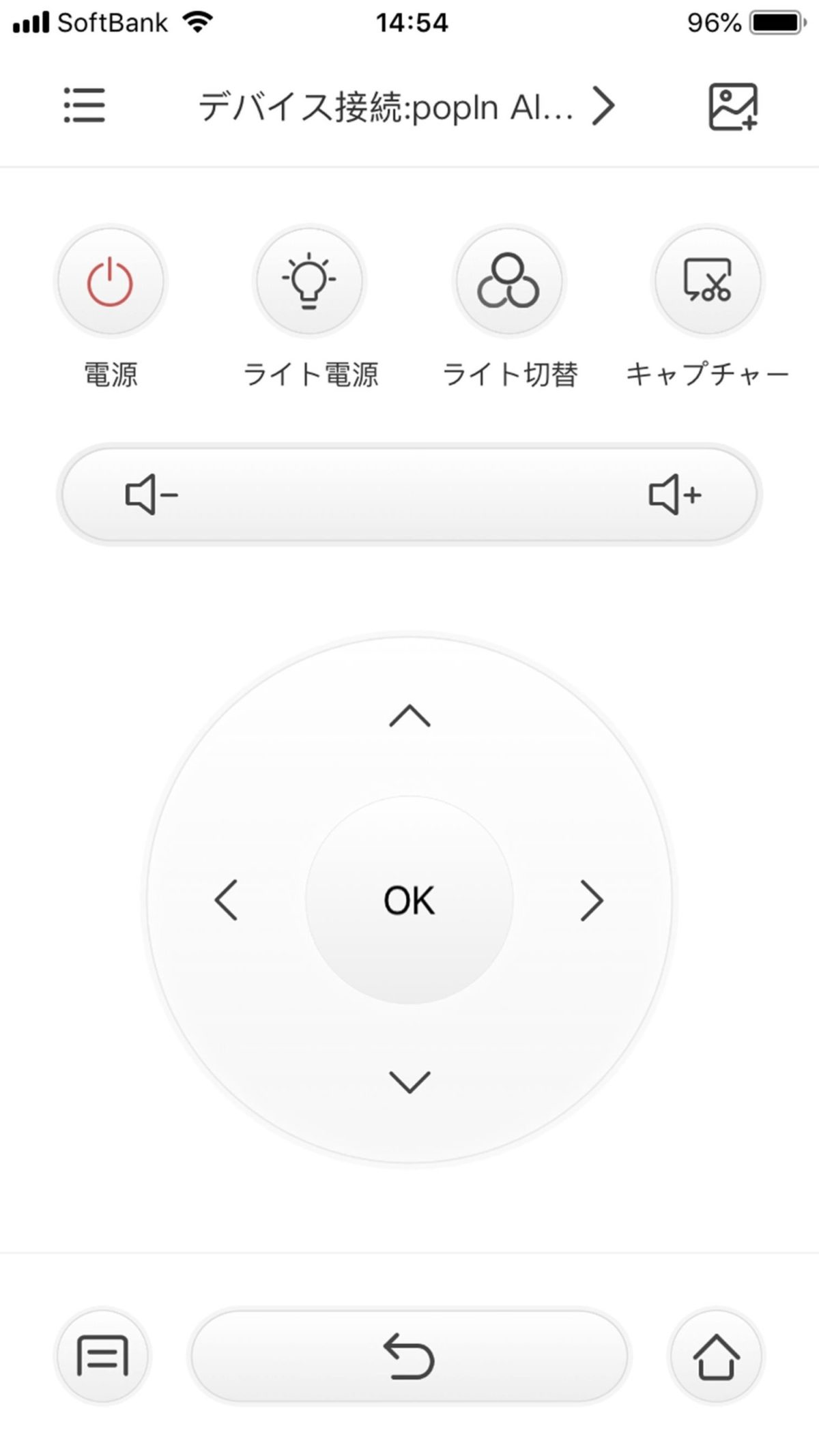Move up on the directional pad
The height and width of the screenshot is (1456, 819).
click(409, 716)
